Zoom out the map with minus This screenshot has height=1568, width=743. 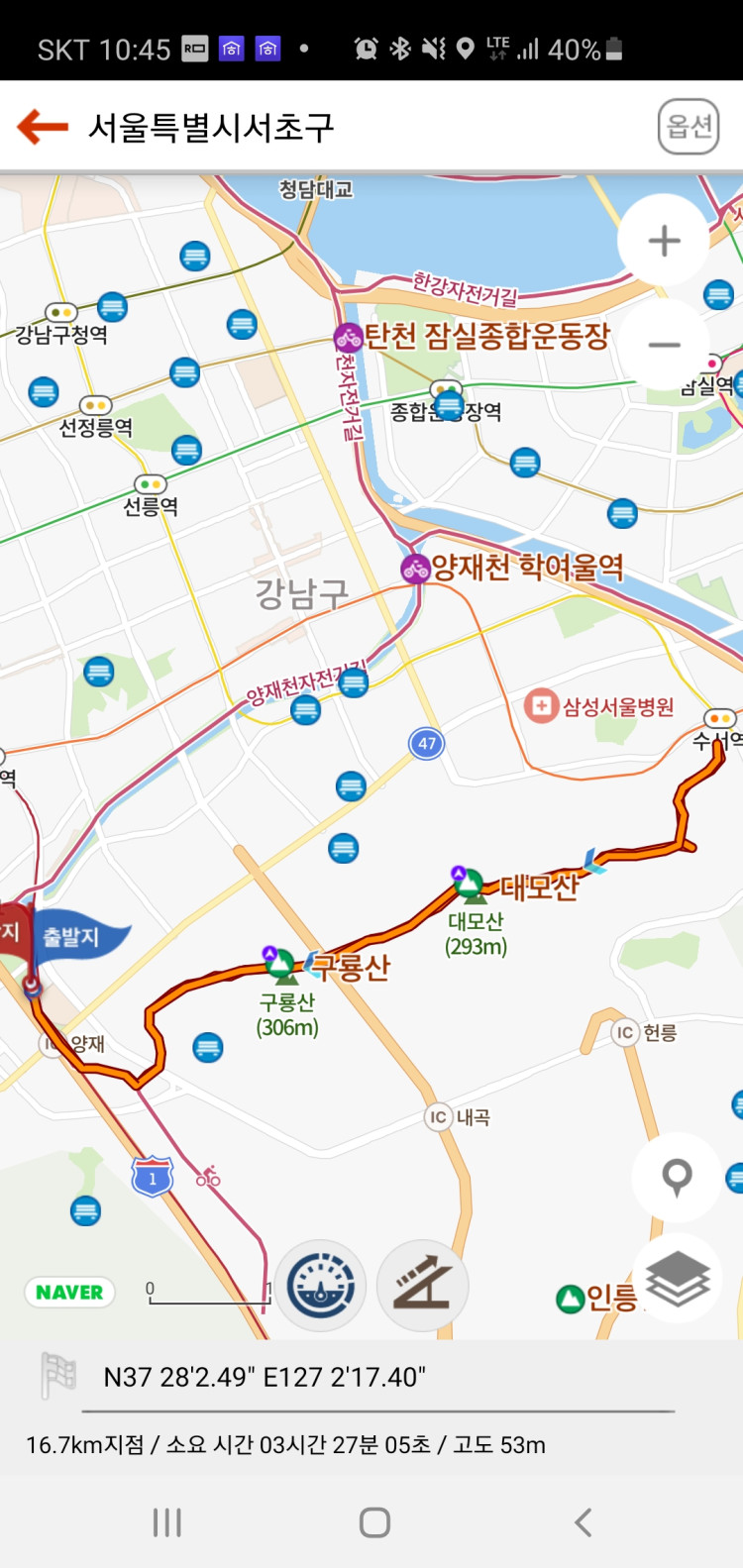pyautogui.click(x=664, y=345)
